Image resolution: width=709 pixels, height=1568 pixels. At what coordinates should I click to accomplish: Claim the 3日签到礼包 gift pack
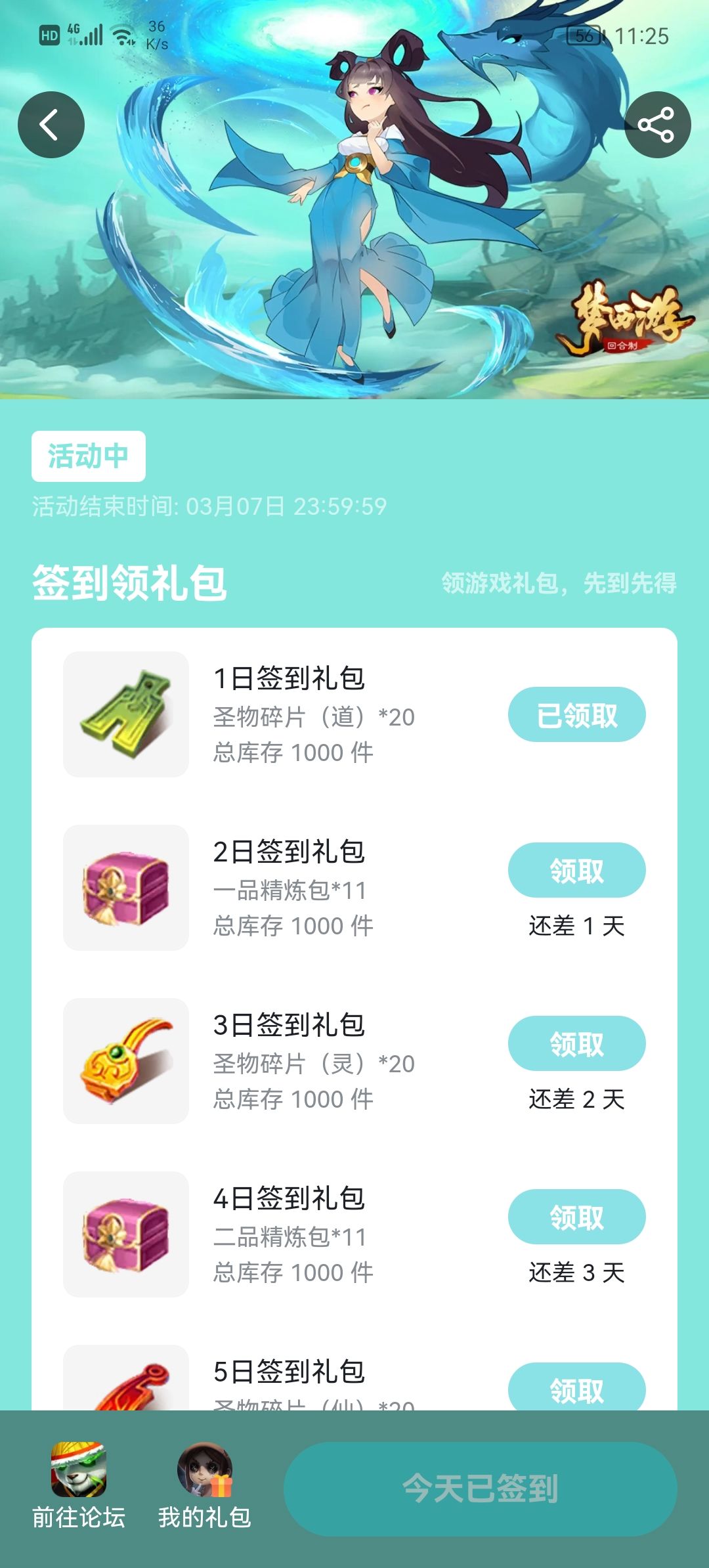(577, 1043)
